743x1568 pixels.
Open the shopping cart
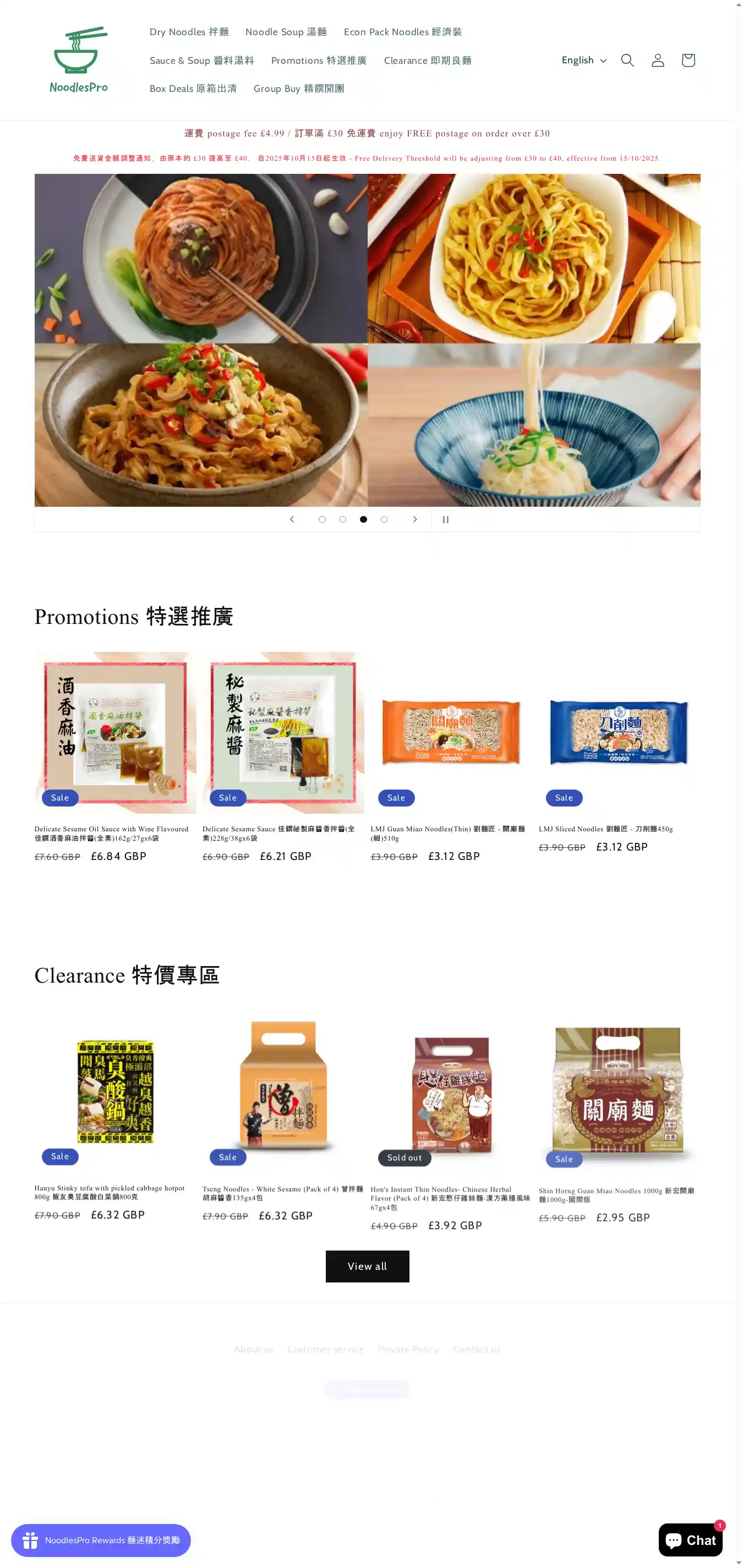[x=687, y=61]
